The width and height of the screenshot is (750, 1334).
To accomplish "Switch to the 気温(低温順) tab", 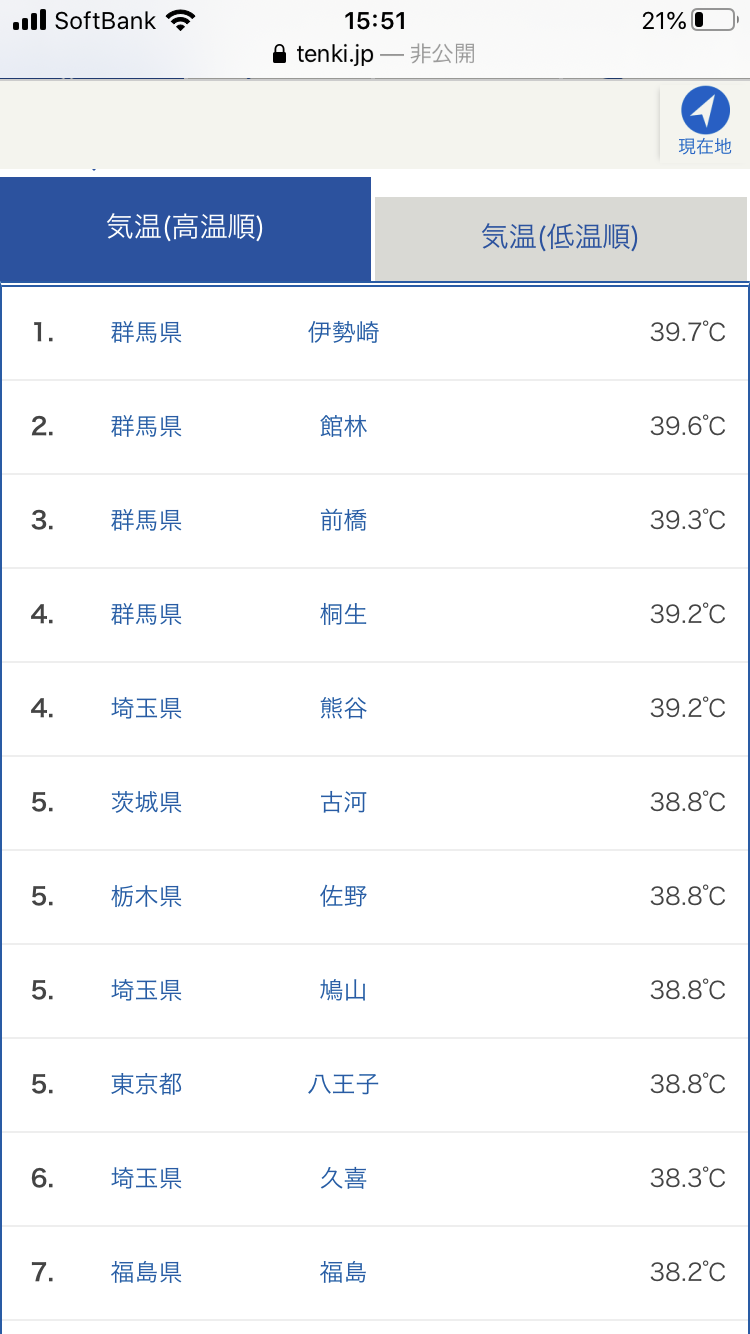I will 560,237.
